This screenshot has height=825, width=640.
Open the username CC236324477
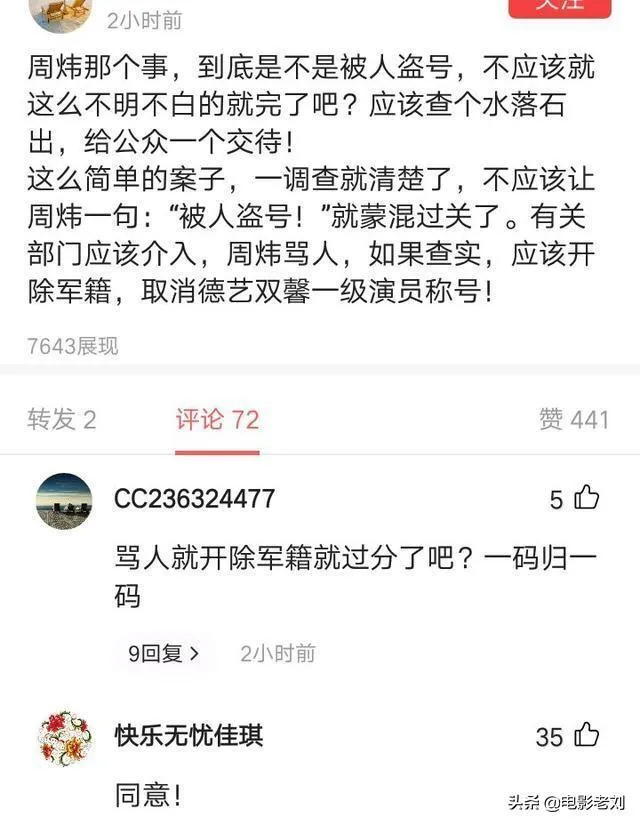(194, 499)
